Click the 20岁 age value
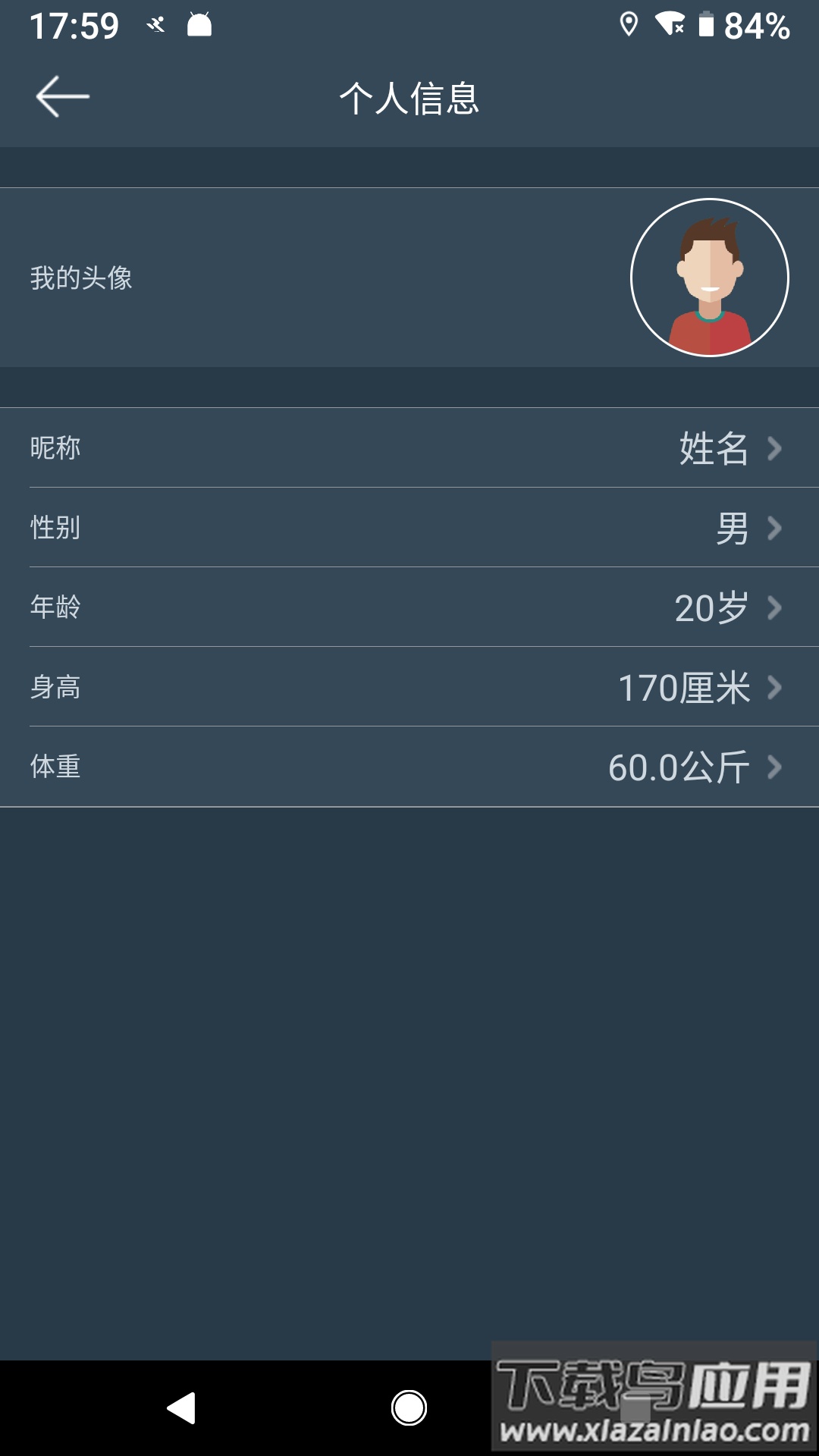The width and height of the screenshot is (819, 1456). [x=711, y=607]
